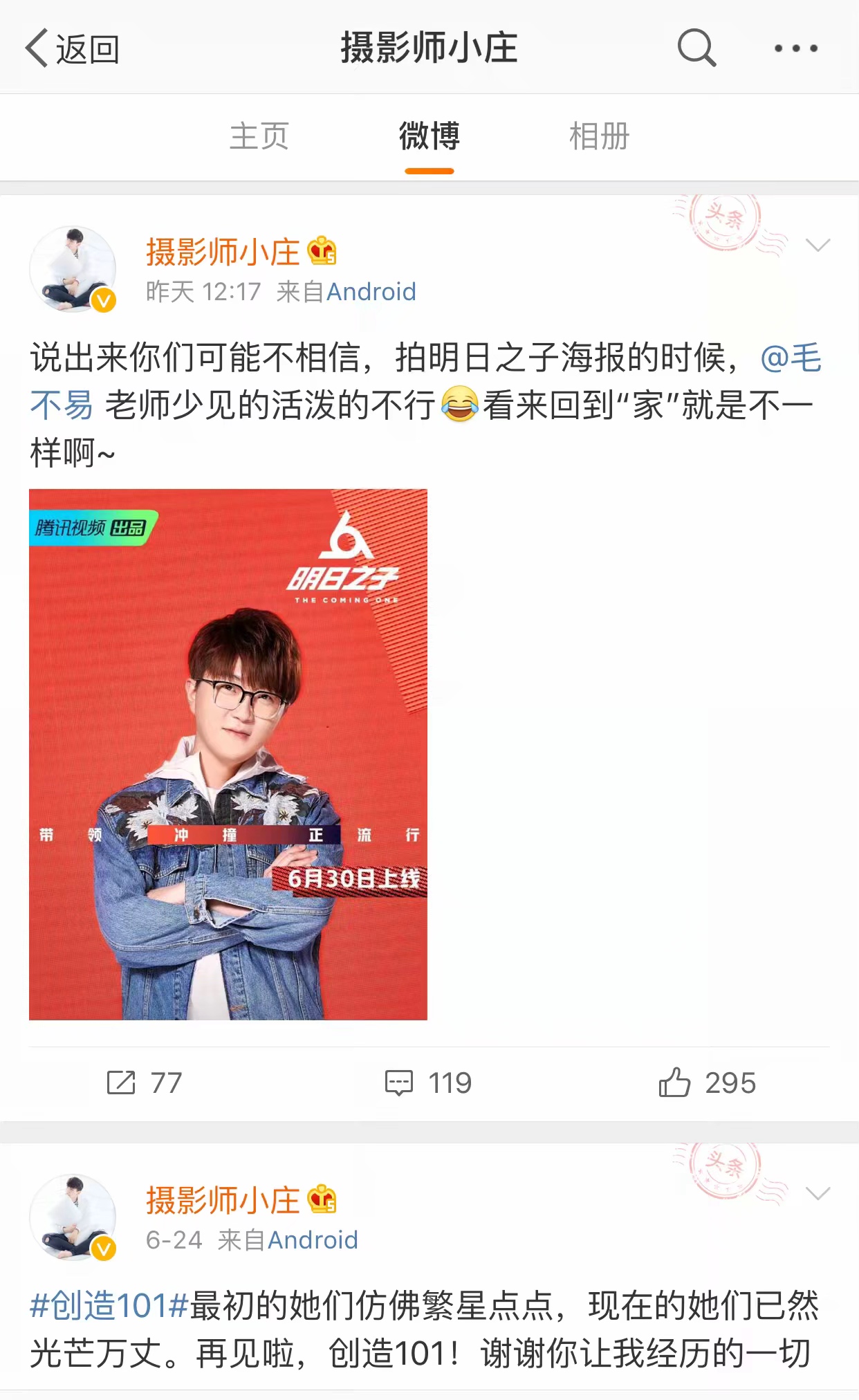Repost the post with 77 shares
This screenshot has height=1400, width=859.
click(x=144, y=1083)
